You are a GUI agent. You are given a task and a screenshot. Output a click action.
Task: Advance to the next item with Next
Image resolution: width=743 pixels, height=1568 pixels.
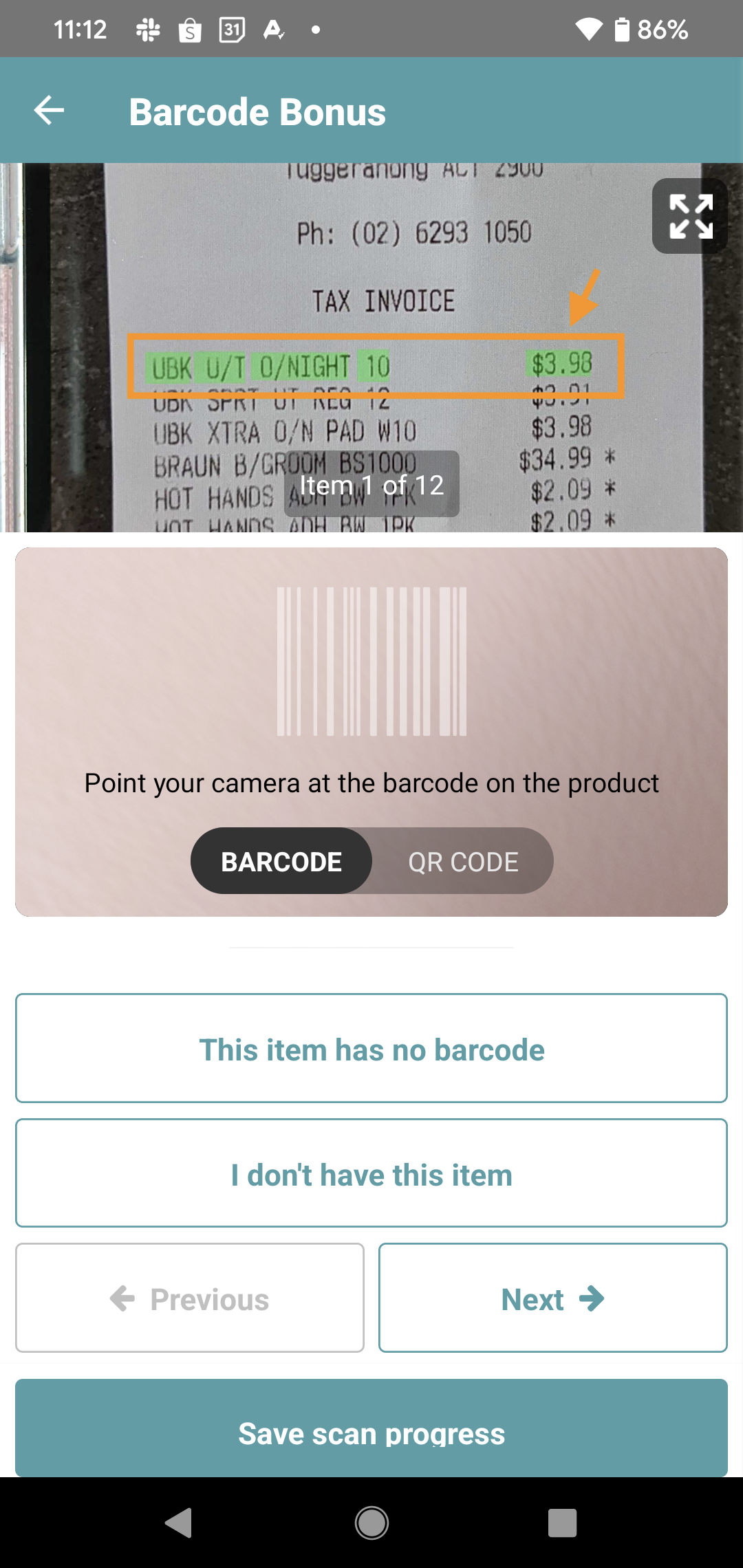pyautogui.click(x=552, y=1298)
